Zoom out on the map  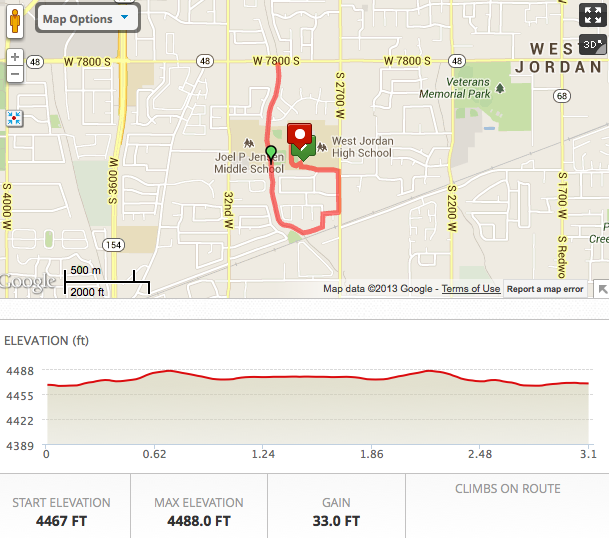(15, 74)
